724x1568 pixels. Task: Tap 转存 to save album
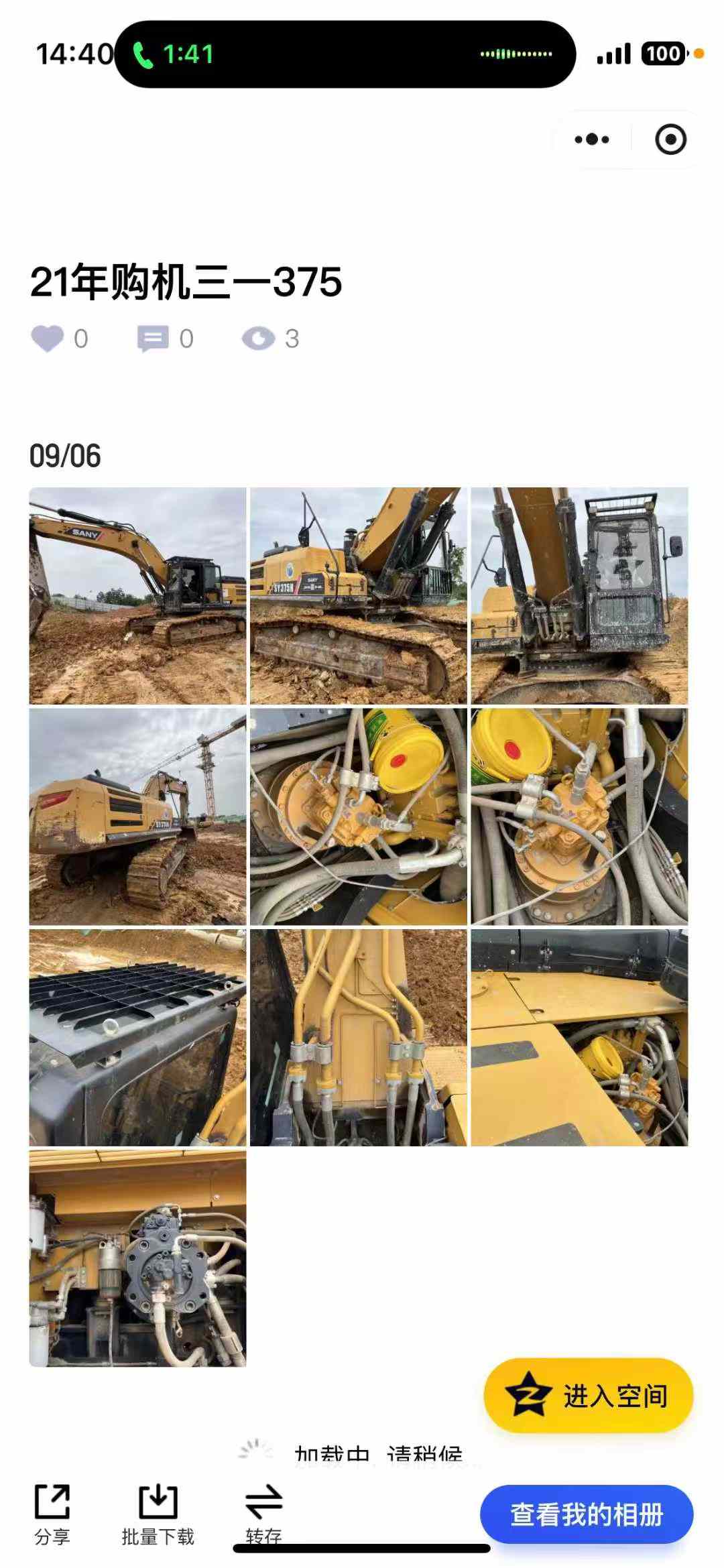point(263,1512)
